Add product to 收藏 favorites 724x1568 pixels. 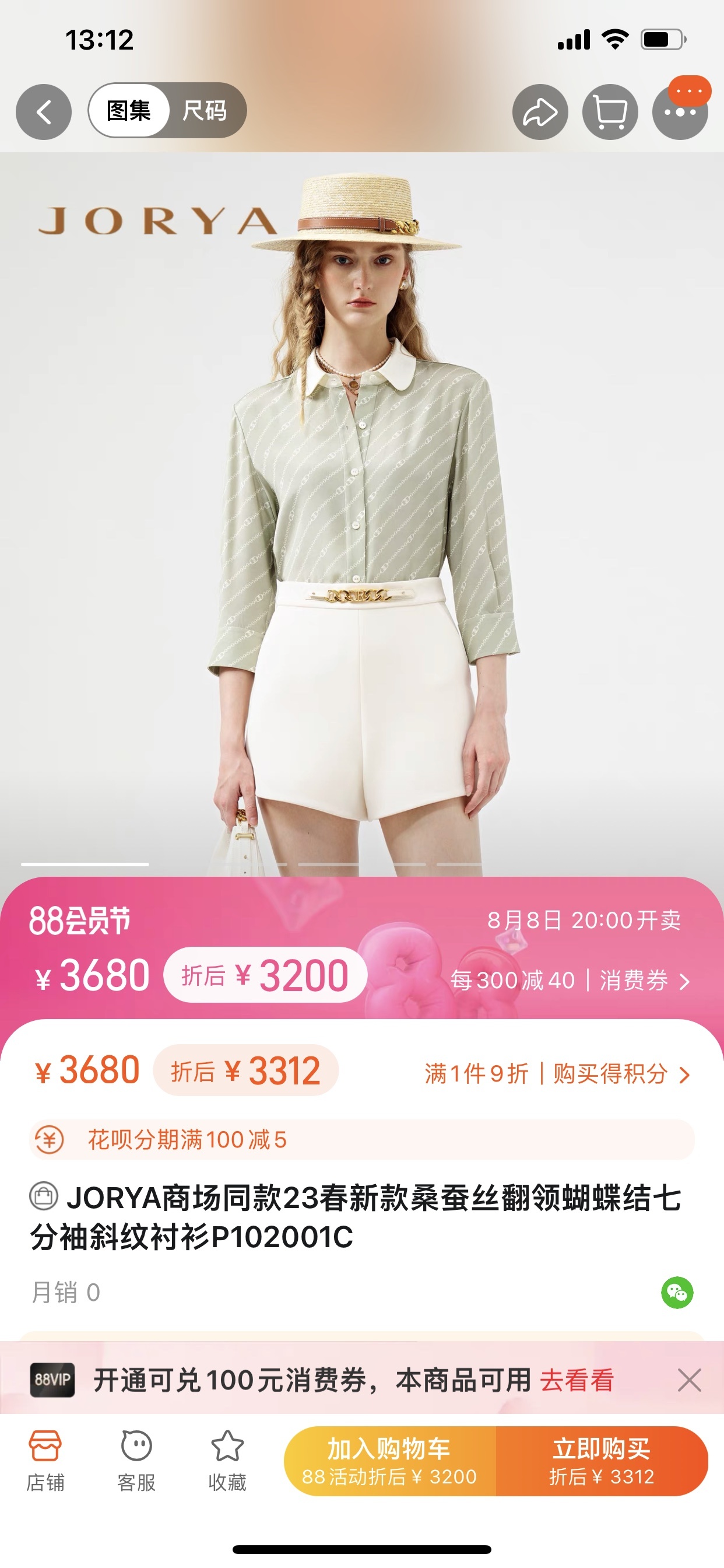(227, 1460)
